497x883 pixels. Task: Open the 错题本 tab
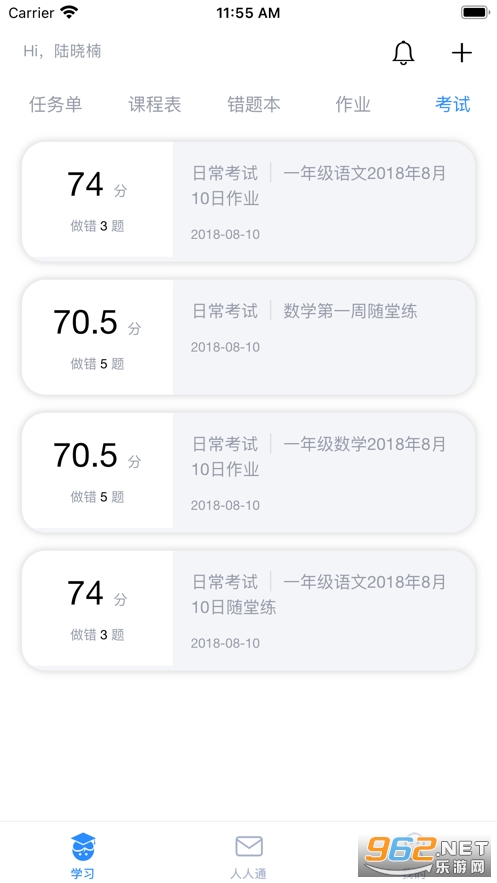pos(254,105)
